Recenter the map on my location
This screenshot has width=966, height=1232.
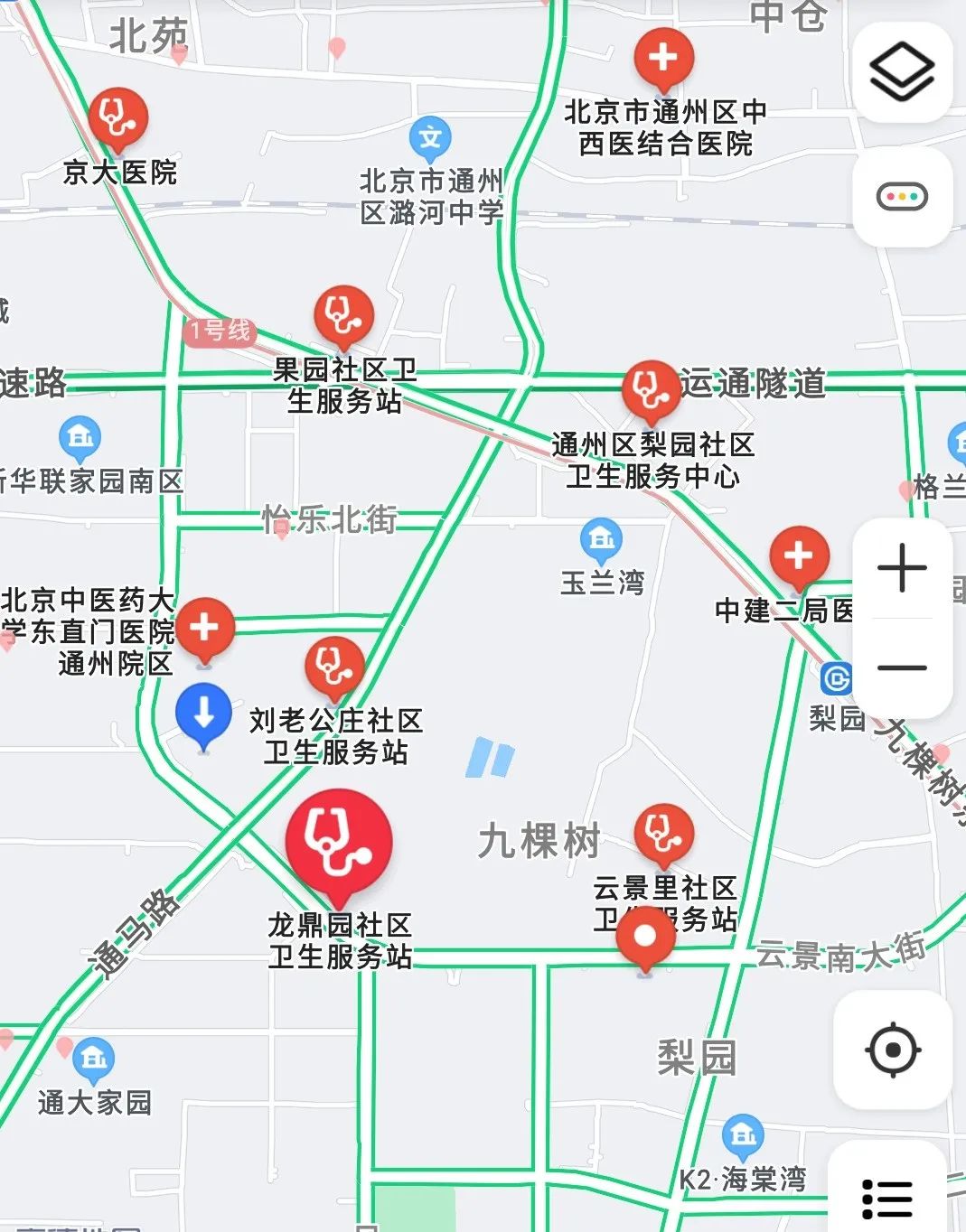[893, 1050]
